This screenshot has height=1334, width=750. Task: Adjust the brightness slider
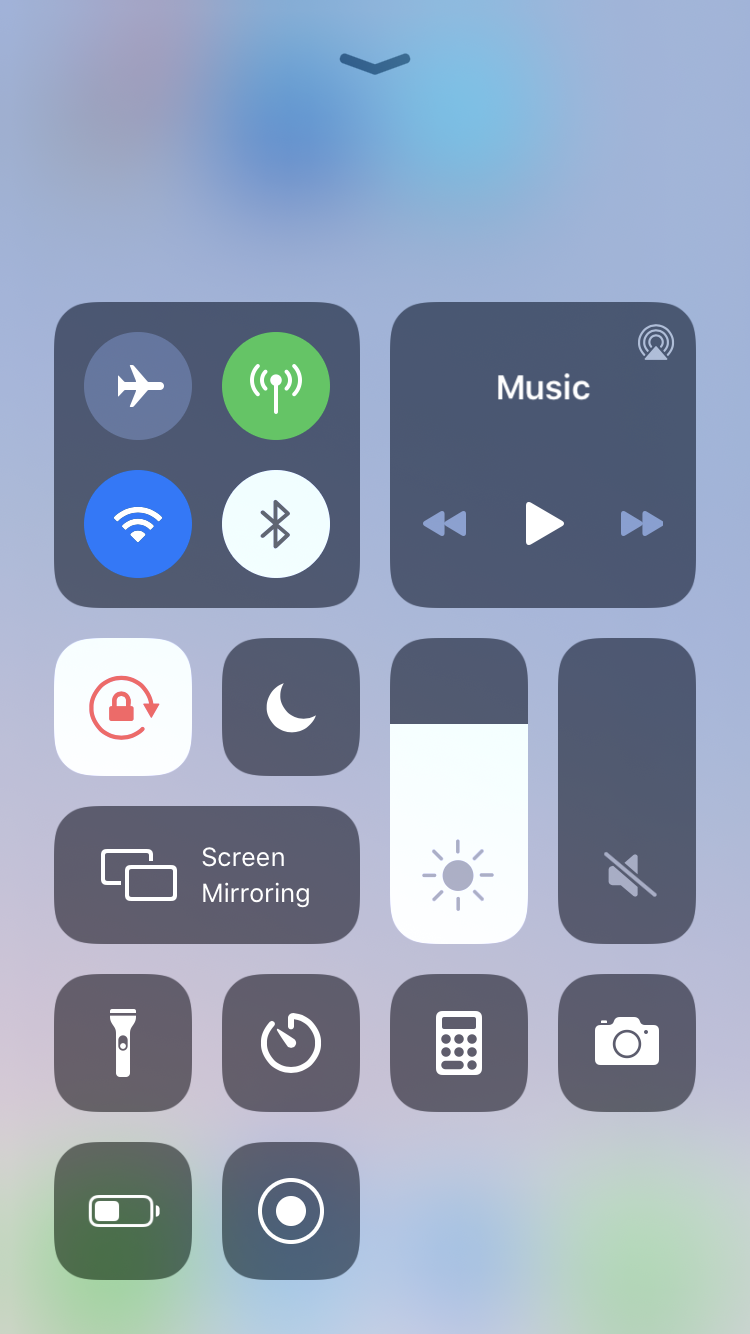[x=458, y=790]
